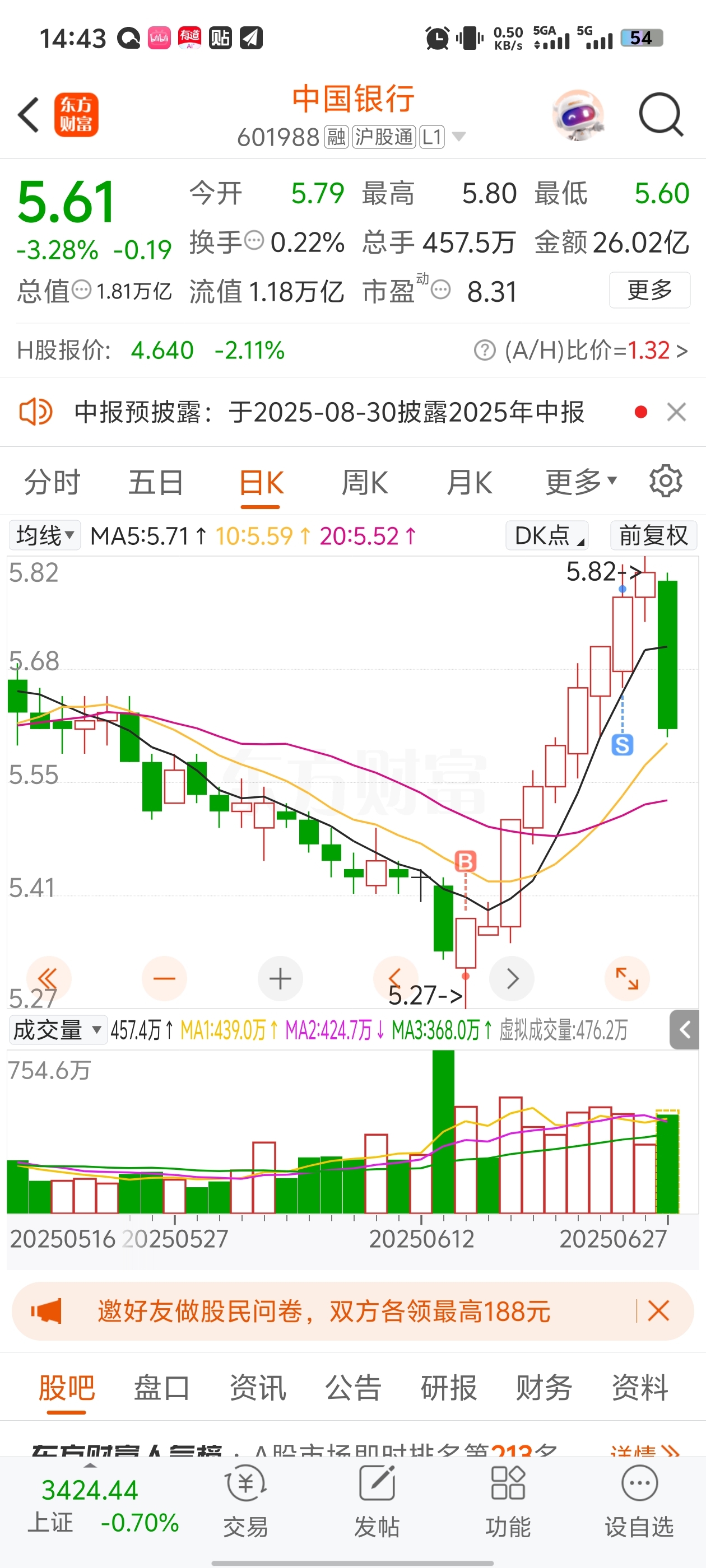The width and height of the screenshot is (706, 1568).
Task: Open the robot AI assistant
Action: pos(578,115)
